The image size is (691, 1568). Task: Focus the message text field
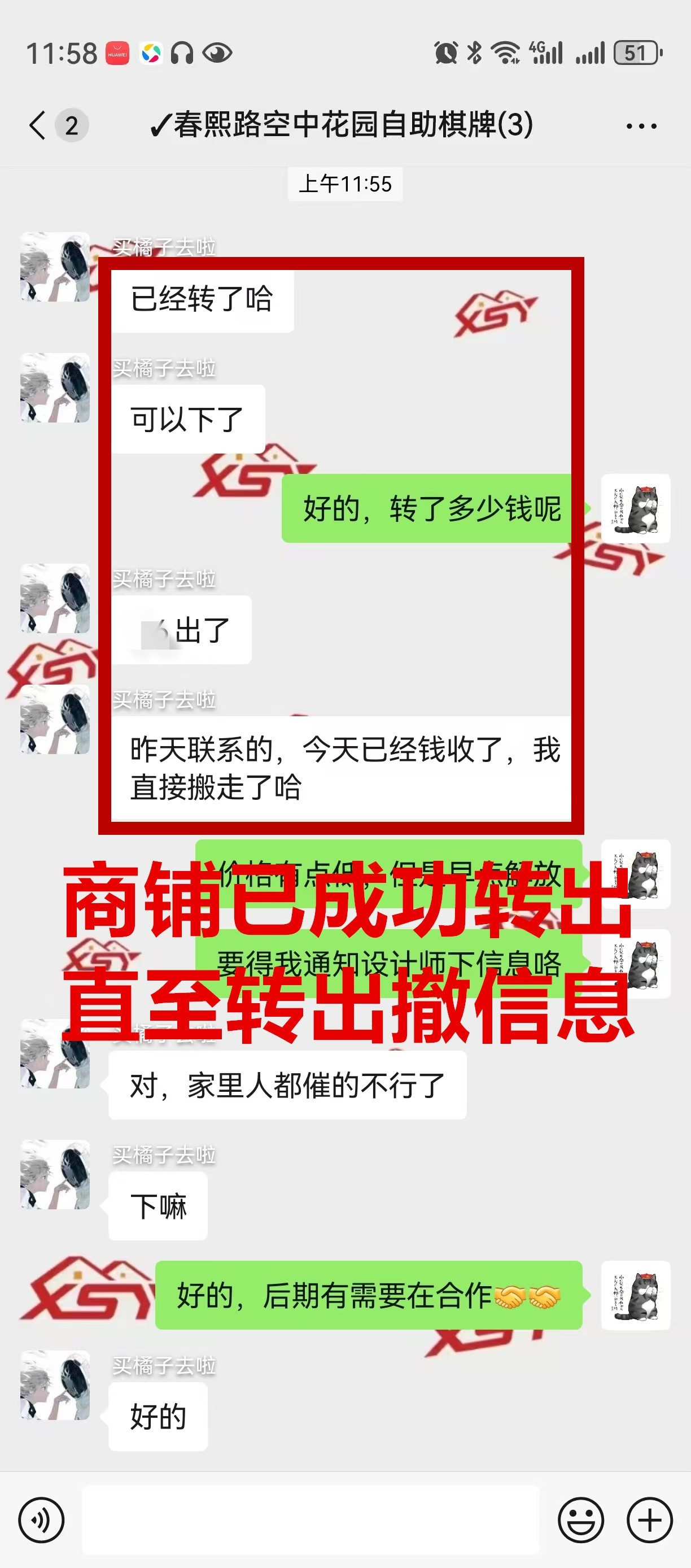(x=310, y=1520)
